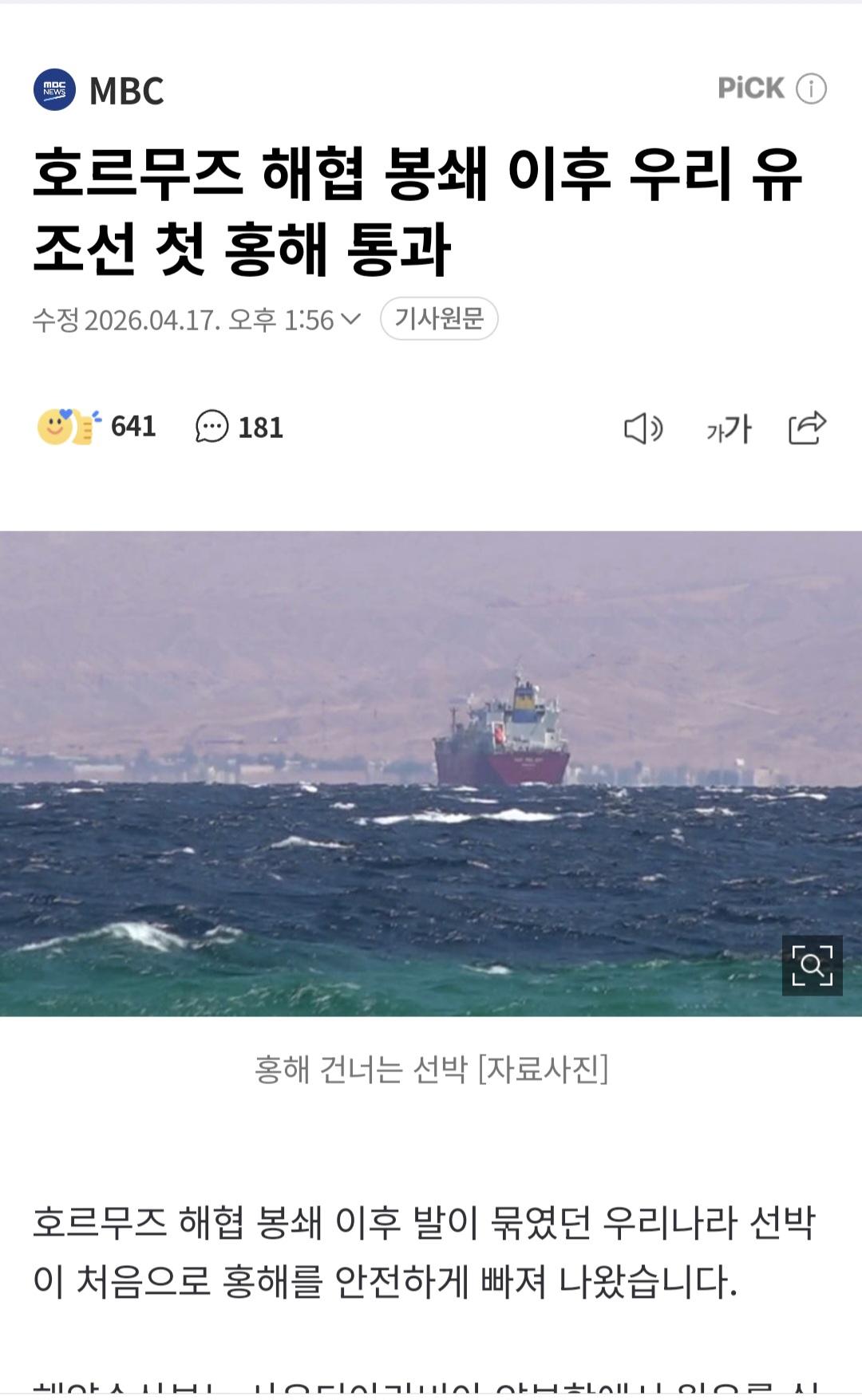Open the 181 comments
862x1400 pixels.
[x=239, y=427]
